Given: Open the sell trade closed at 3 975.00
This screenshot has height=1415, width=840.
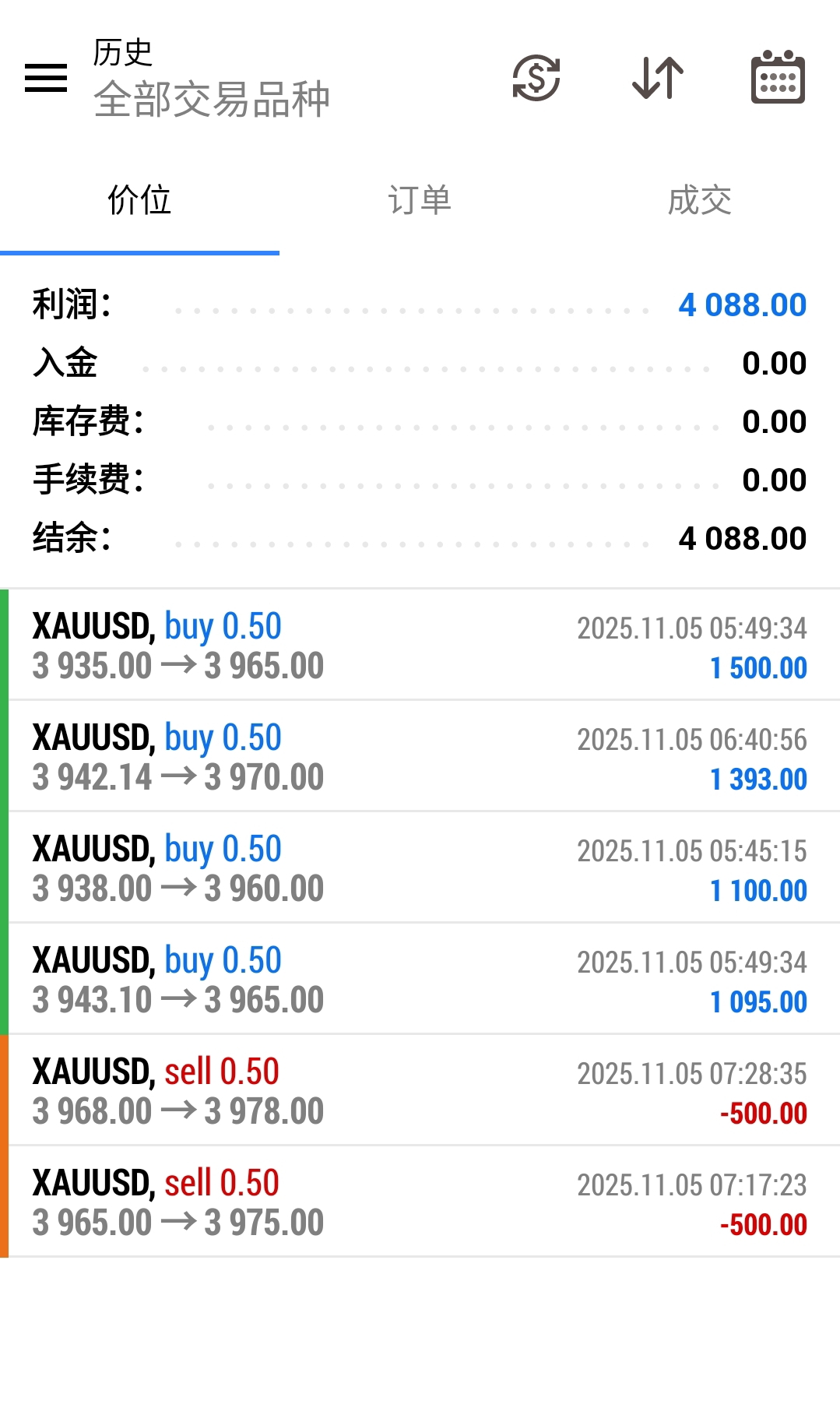Looking at the screenshot, I should click(x=420, y=1202).
